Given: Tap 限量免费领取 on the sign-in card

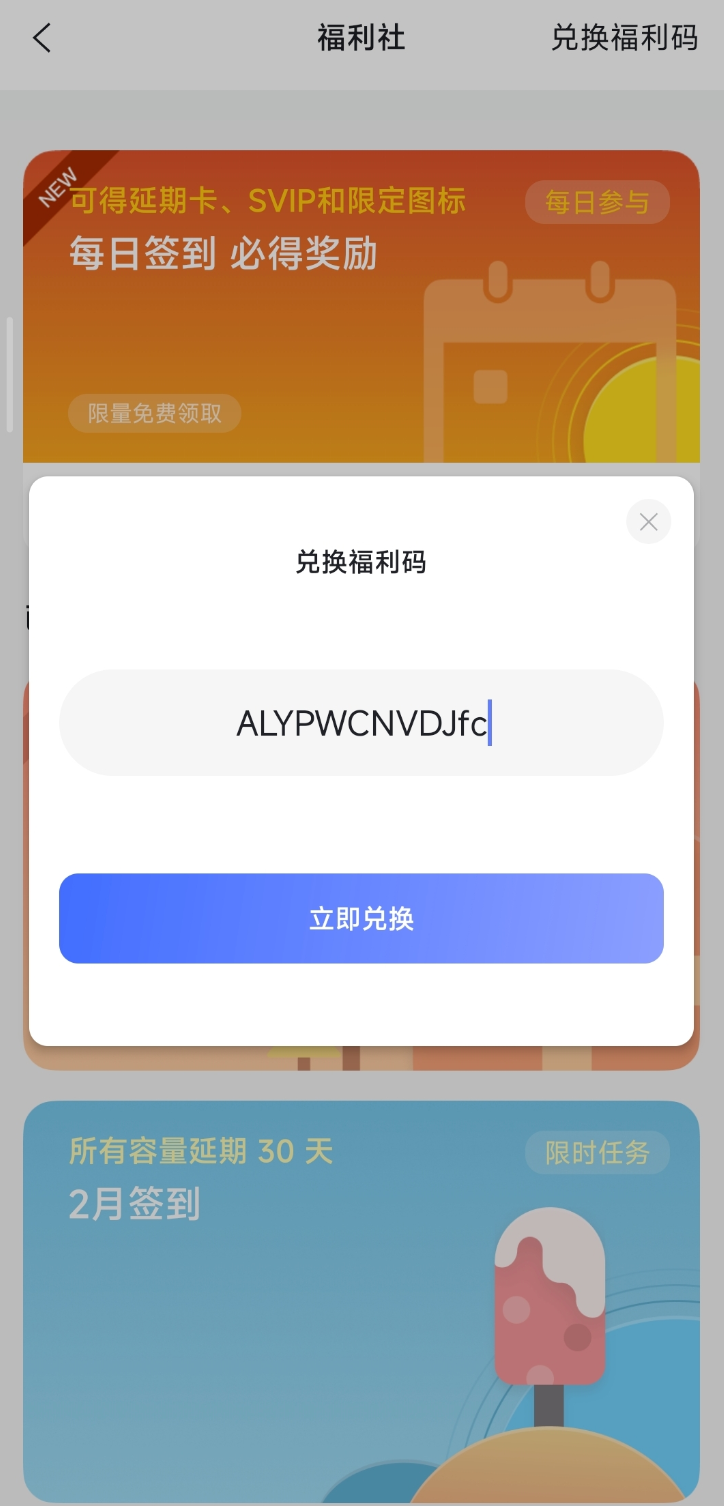Looking at the screenshot, I should 155,413.
